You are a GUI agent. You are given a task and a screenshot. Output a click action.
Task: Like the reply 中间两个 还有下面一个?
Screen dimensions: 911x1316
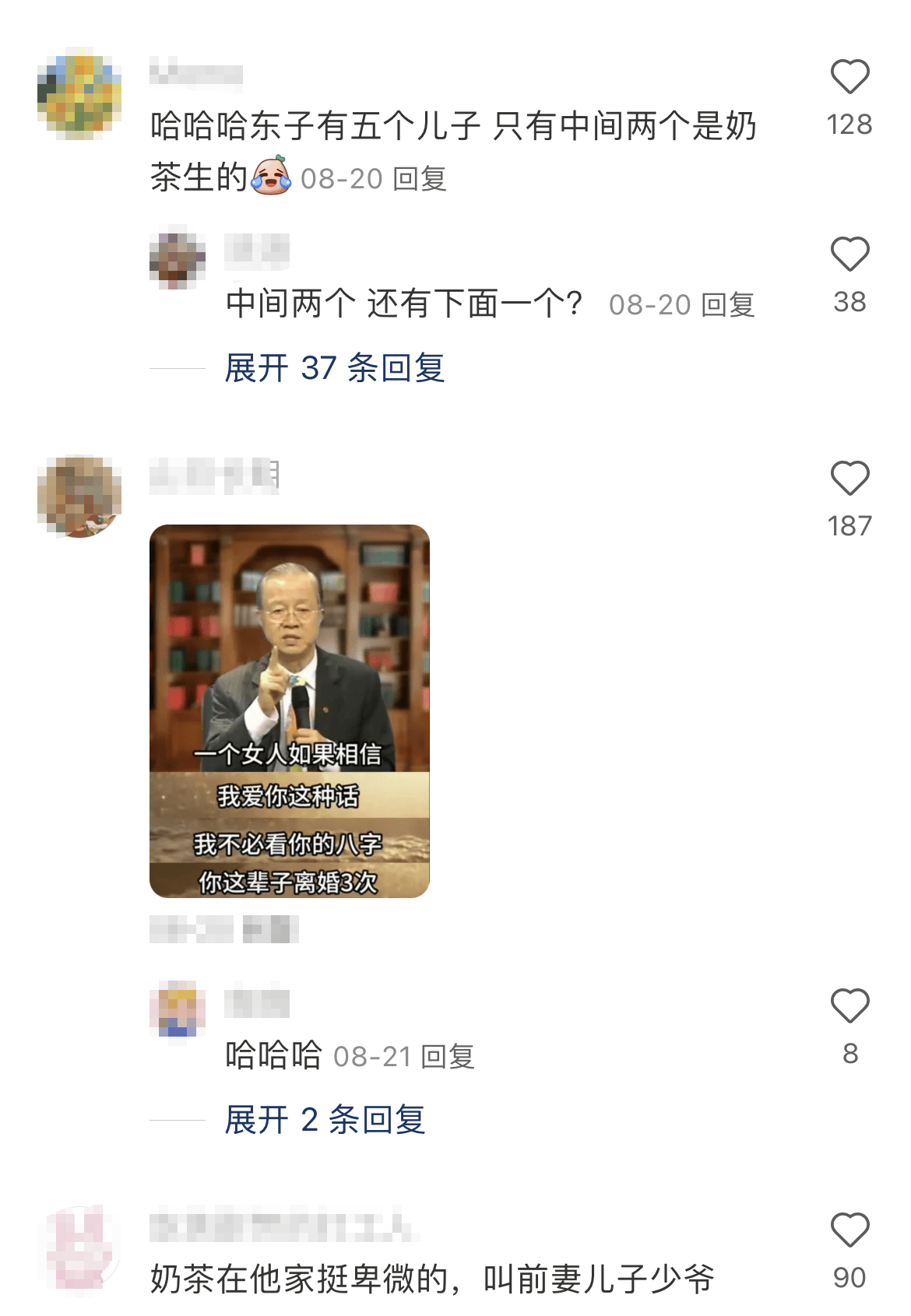pyautogui.click(x=849, y=255)
